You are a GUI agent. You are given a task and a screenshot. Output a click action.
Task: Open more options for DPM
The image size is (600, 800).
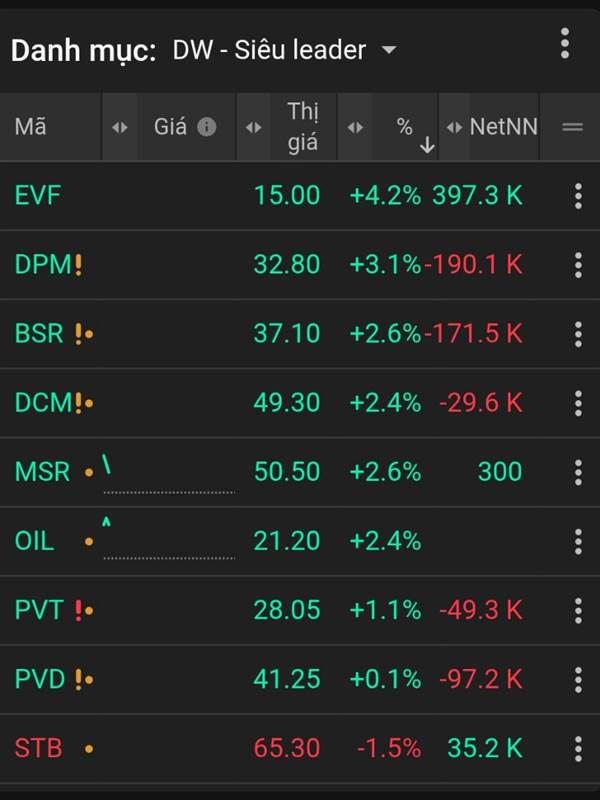click(x=578, y=265)
